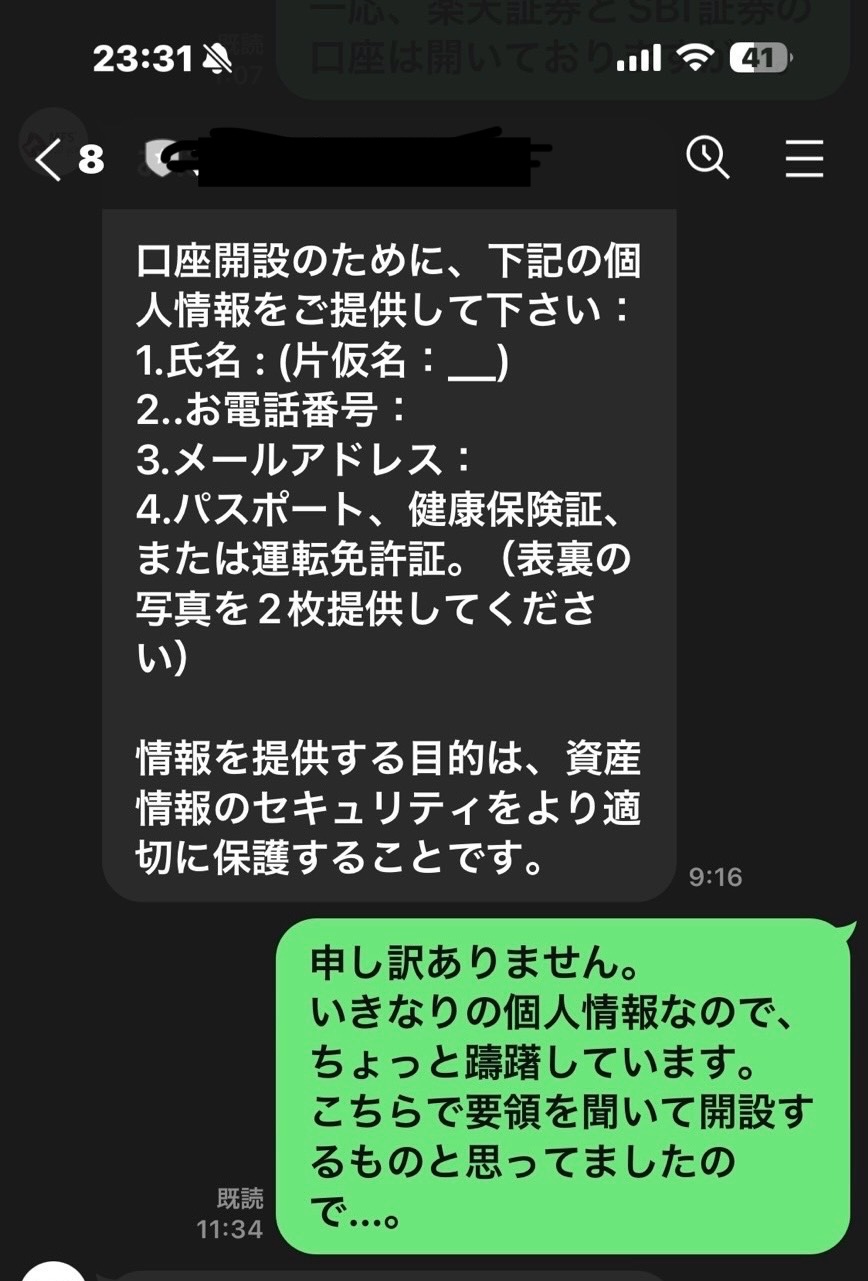Image resolution: width=868 pixels, height=1281 pixels.
Task: Tap the contact's profile avatar in the header
Action: (x=158, y=158)
